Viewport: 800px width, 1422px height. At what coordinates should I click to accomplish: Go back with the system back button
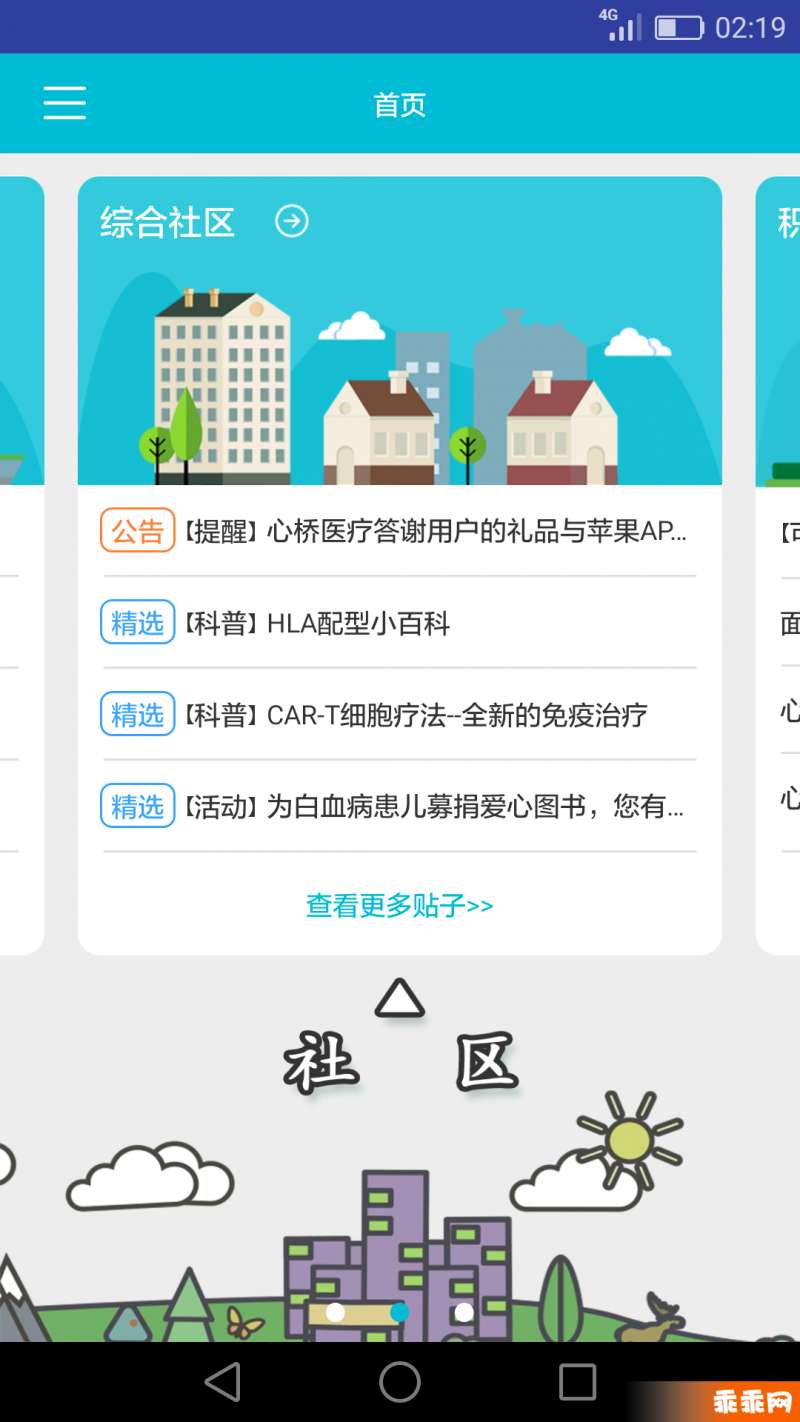click(223, 1382)
